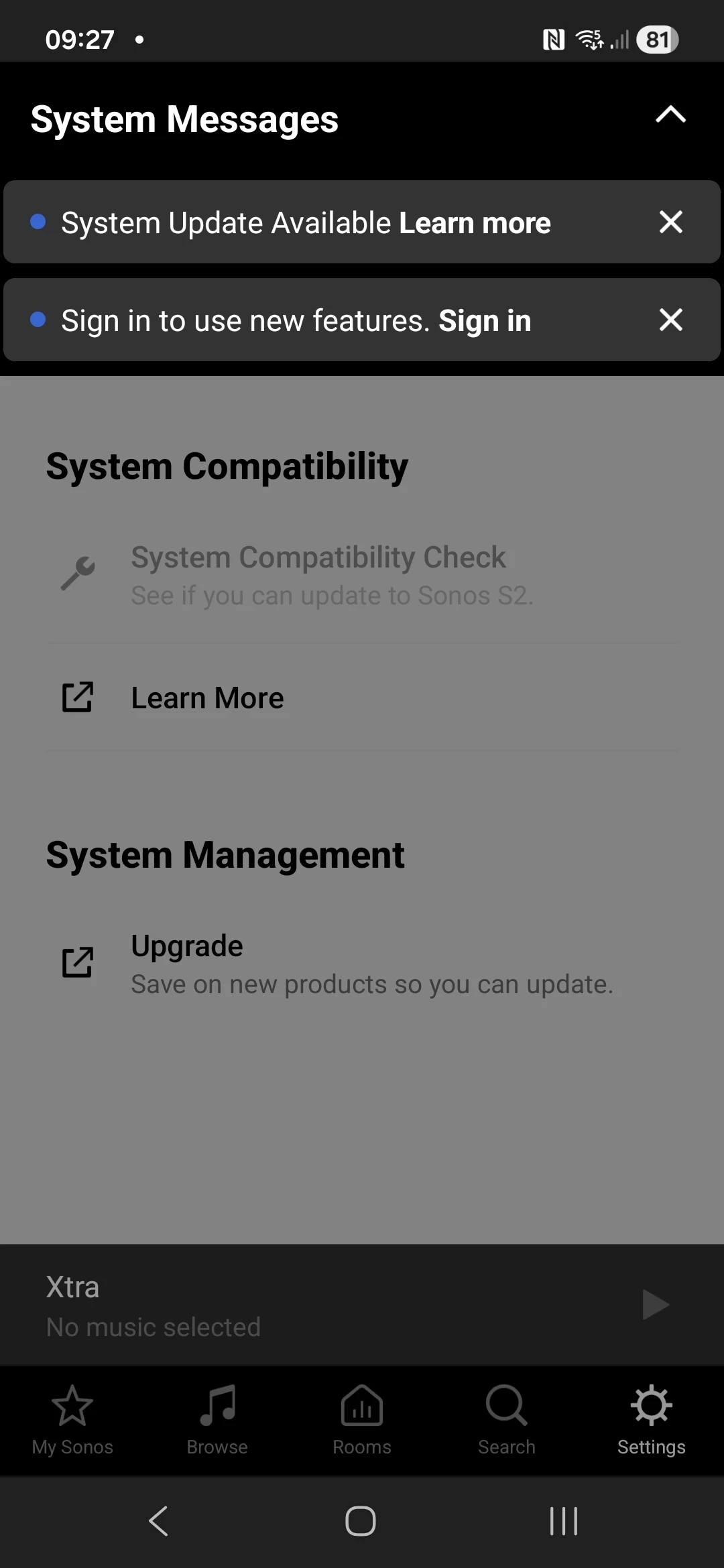
Task: Open the Xtra now playing bar
Action: 268,1305
